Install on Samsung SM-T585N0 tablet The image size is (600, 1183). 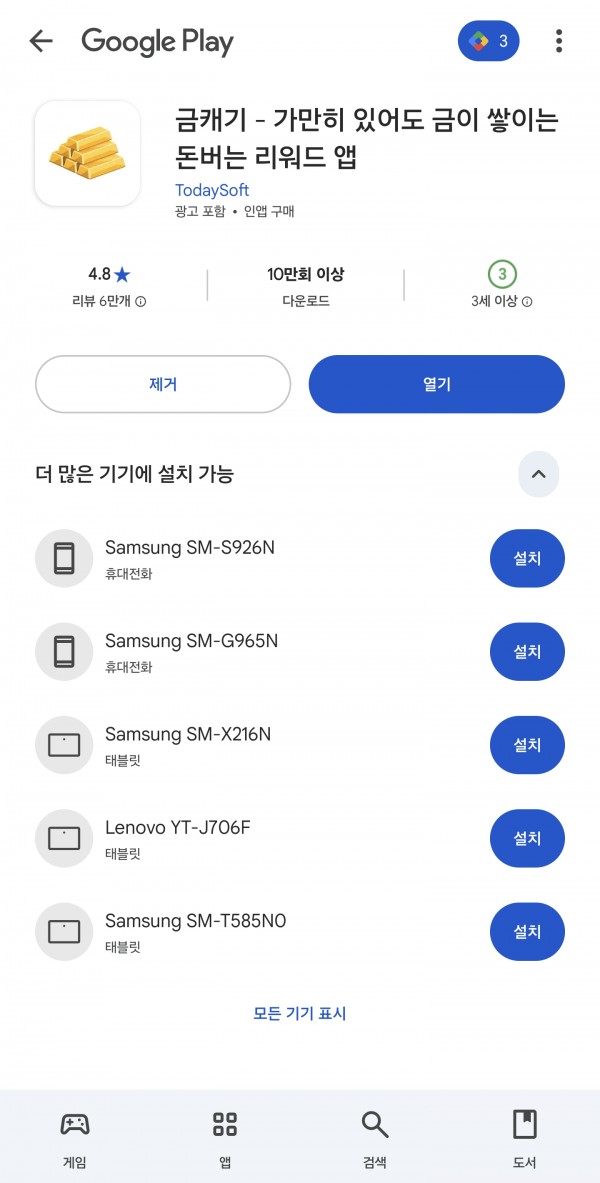click(x=528, y=932)
